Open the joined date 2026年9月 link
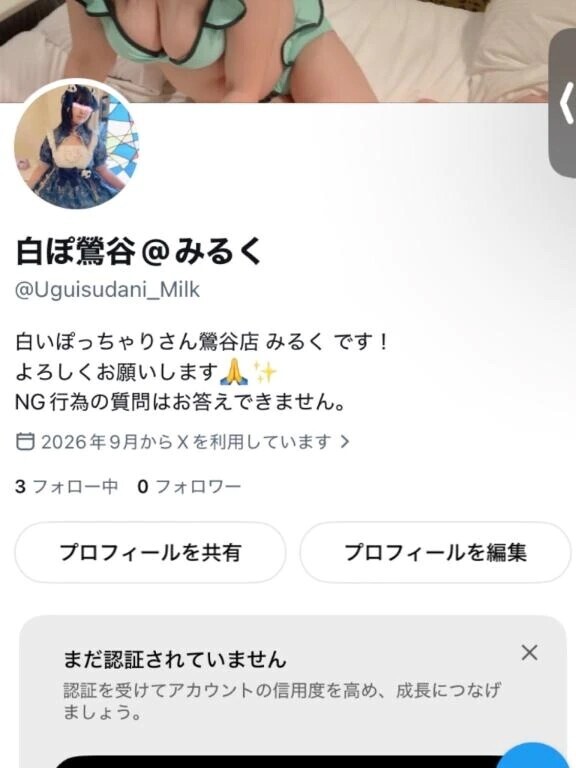The width and height of the screenshot is (576, 768). [183, 442]
